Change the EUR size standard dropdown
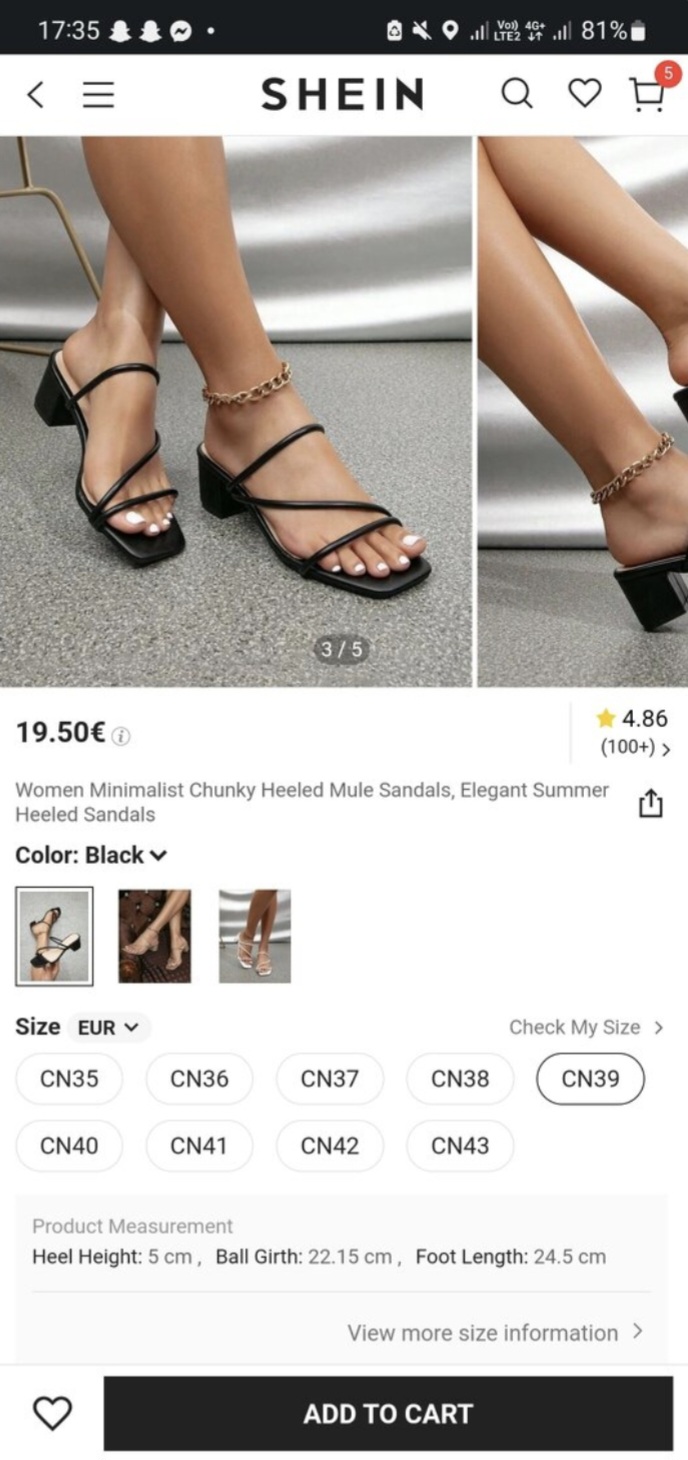The image size is (688, 1460). 109,1027
